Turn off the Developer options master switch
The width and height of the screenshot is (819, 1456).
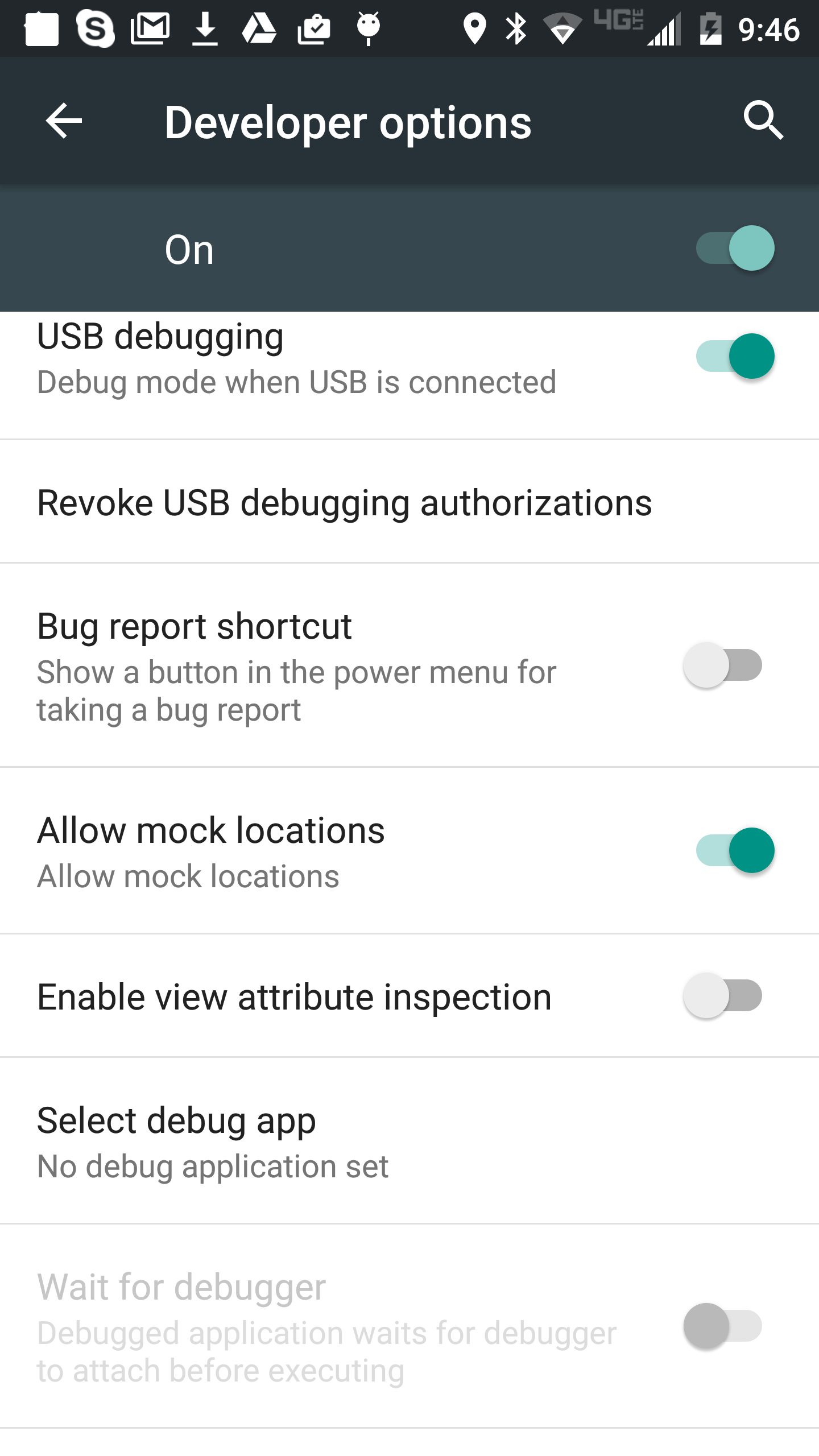click(735, 248)
